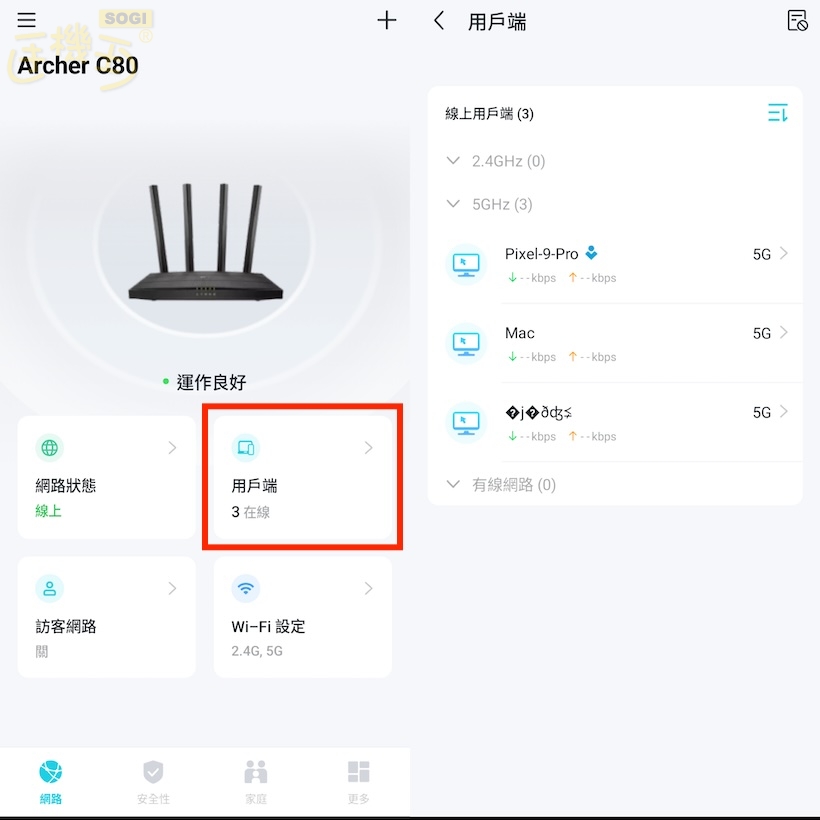820x820 pixels.
Task: Expand the 有線網路 (0) section
Action: [502, 485]
